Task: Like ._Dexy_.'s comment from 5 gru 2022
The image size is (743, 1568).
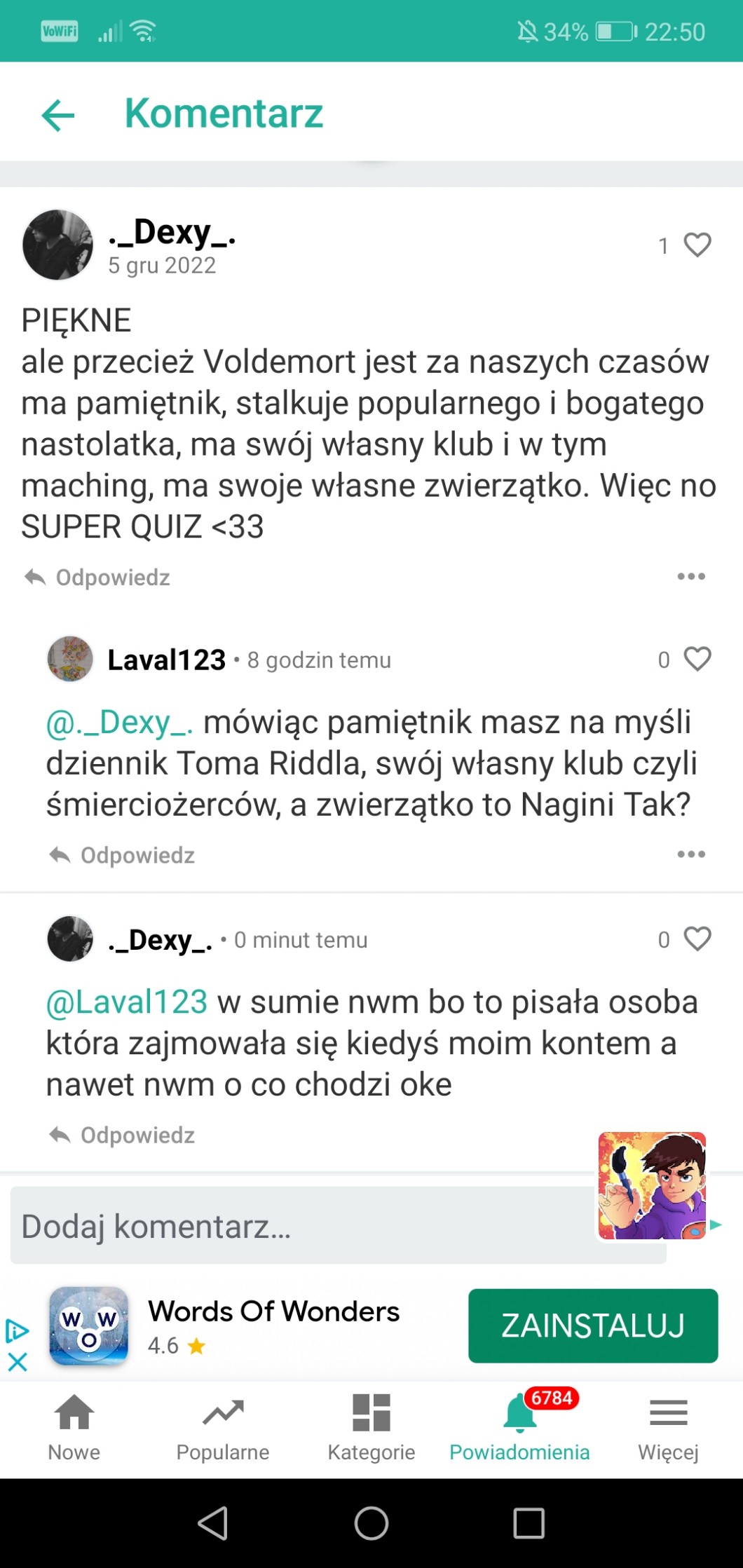Action: point(697,245)
